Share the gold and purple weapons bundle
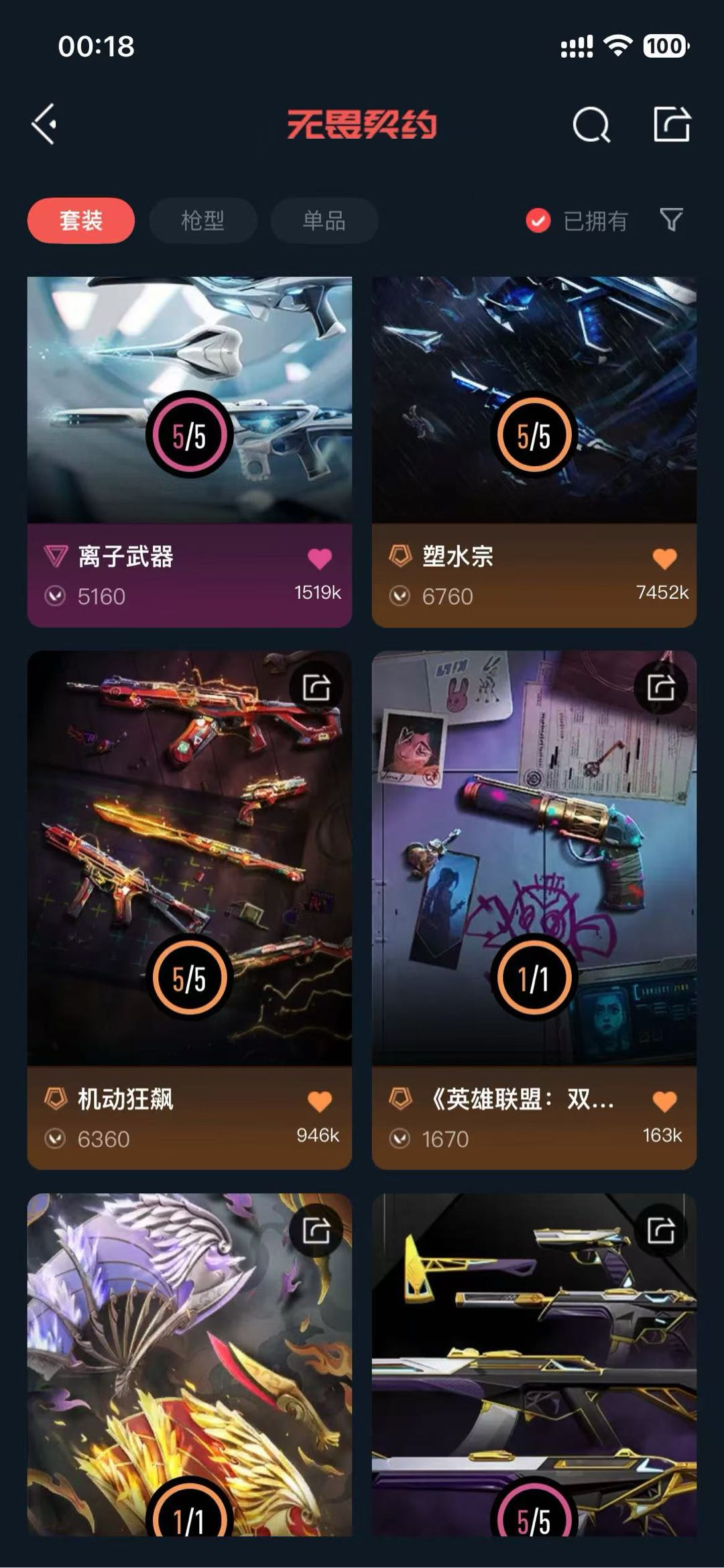Viewport: 724px width, 1568px height. pyautogui.click(x=661, y=1230)
